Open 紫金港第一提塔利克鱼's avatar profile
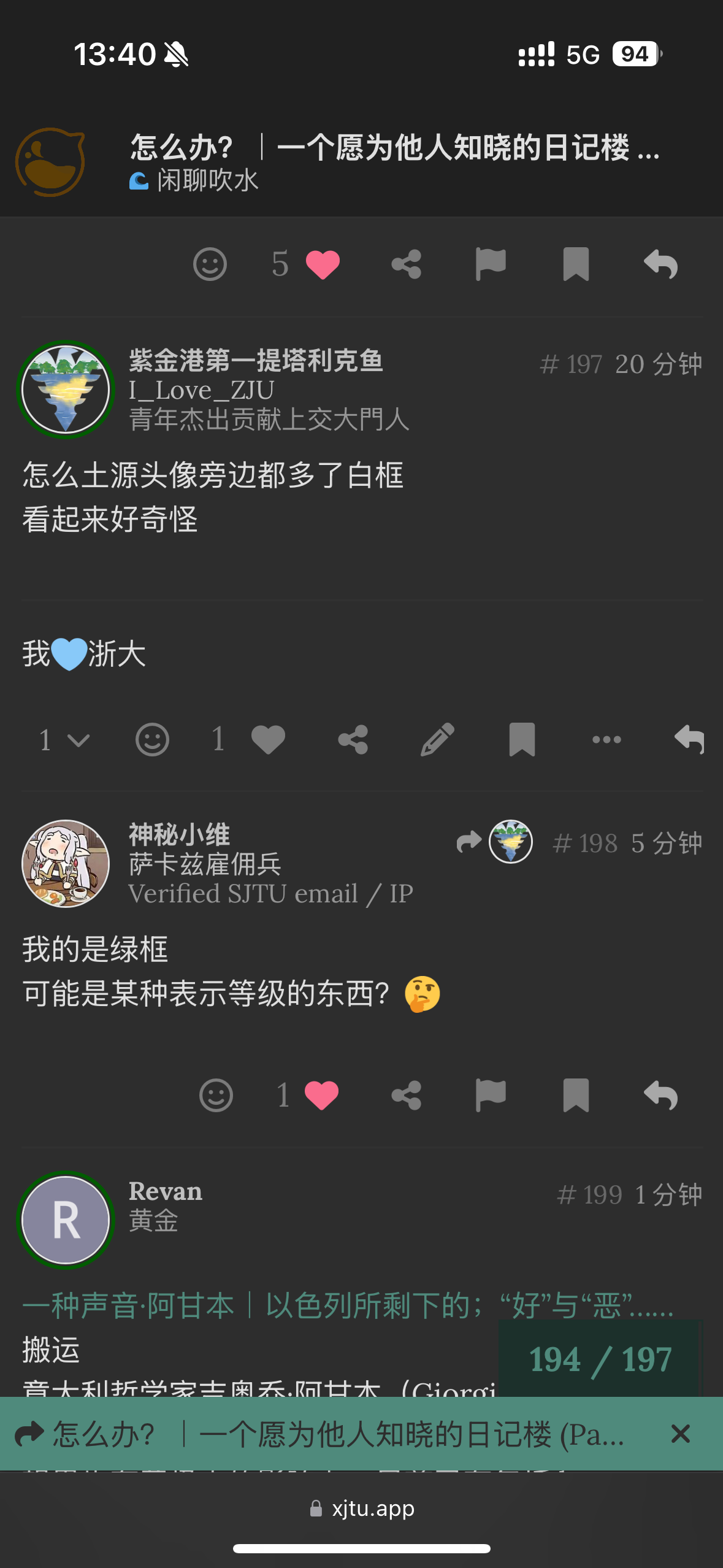 pos(66,390)
